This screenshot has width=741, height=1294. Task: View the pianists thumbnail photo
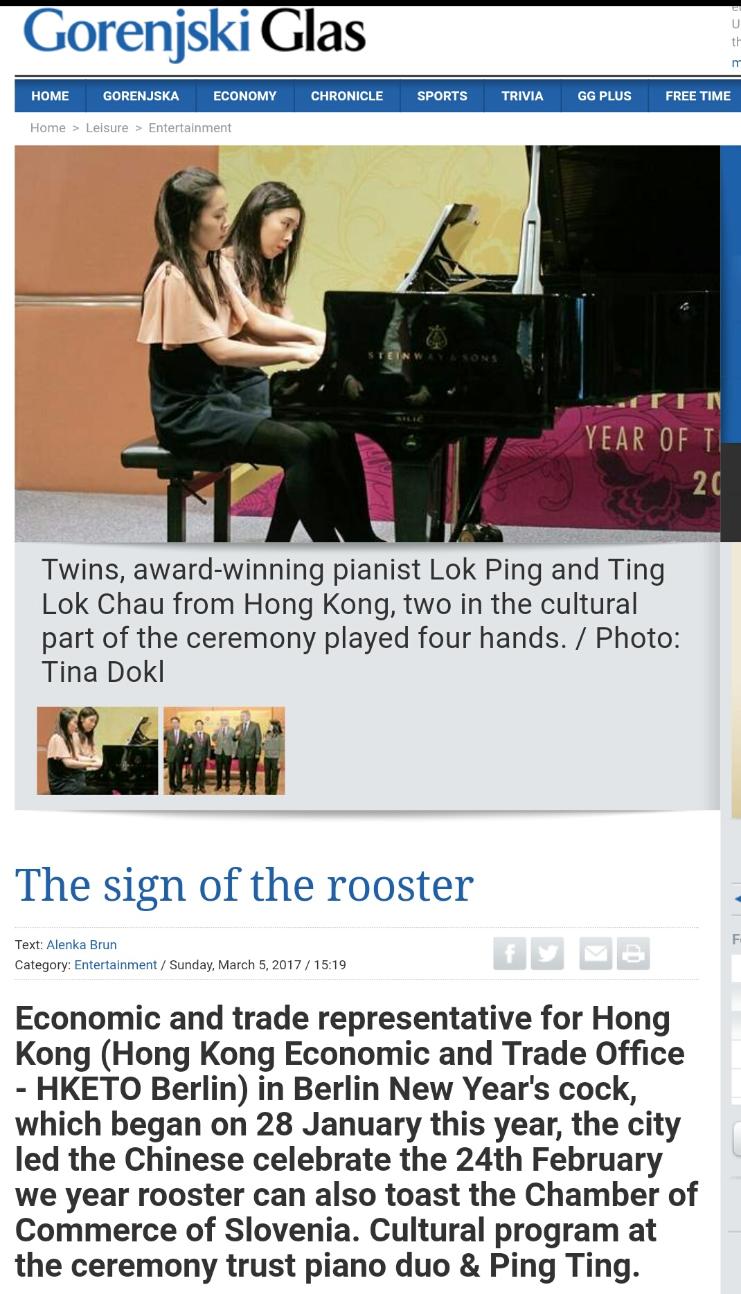98,751
